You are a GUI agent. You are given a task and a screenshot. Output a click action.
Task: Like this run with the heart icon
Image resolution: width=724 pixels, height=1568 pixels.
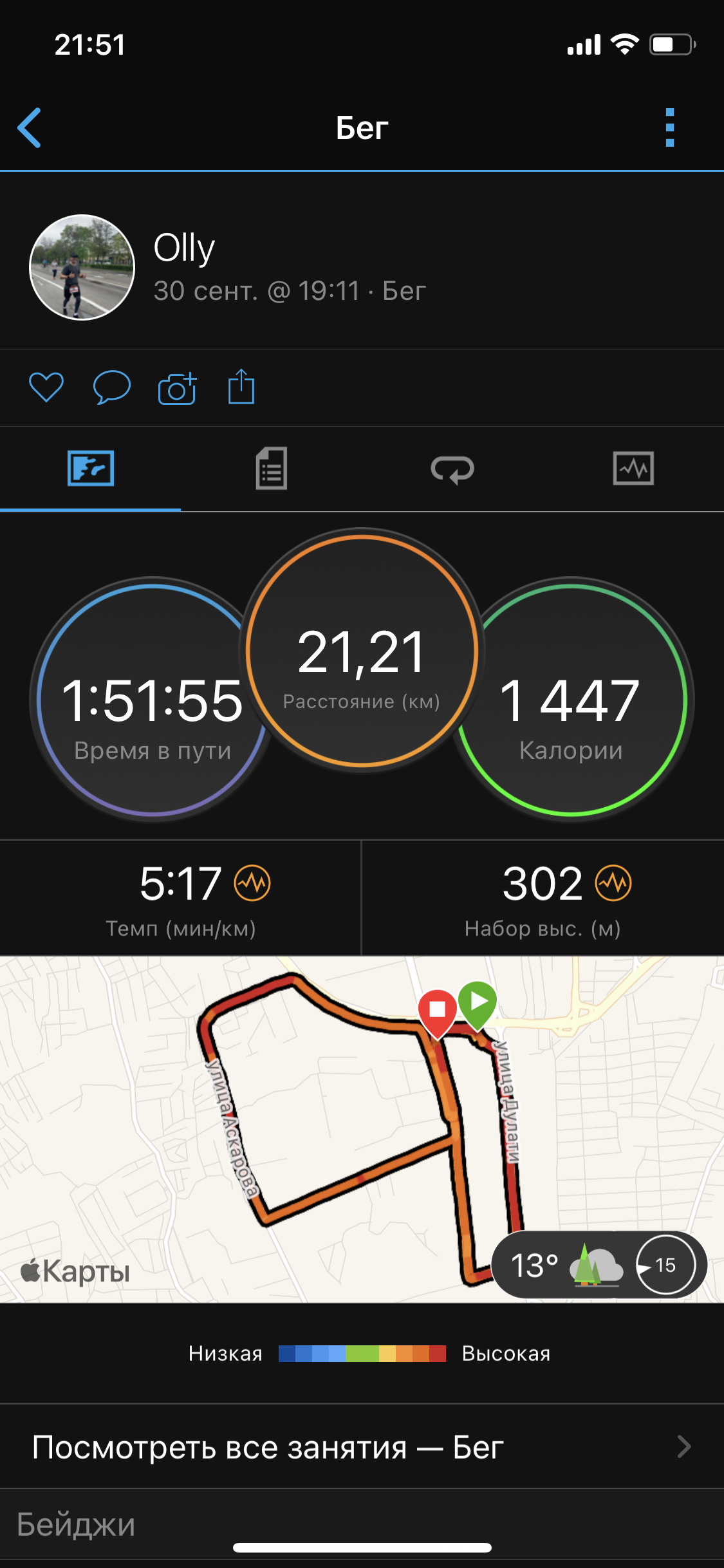pos(46,387)
